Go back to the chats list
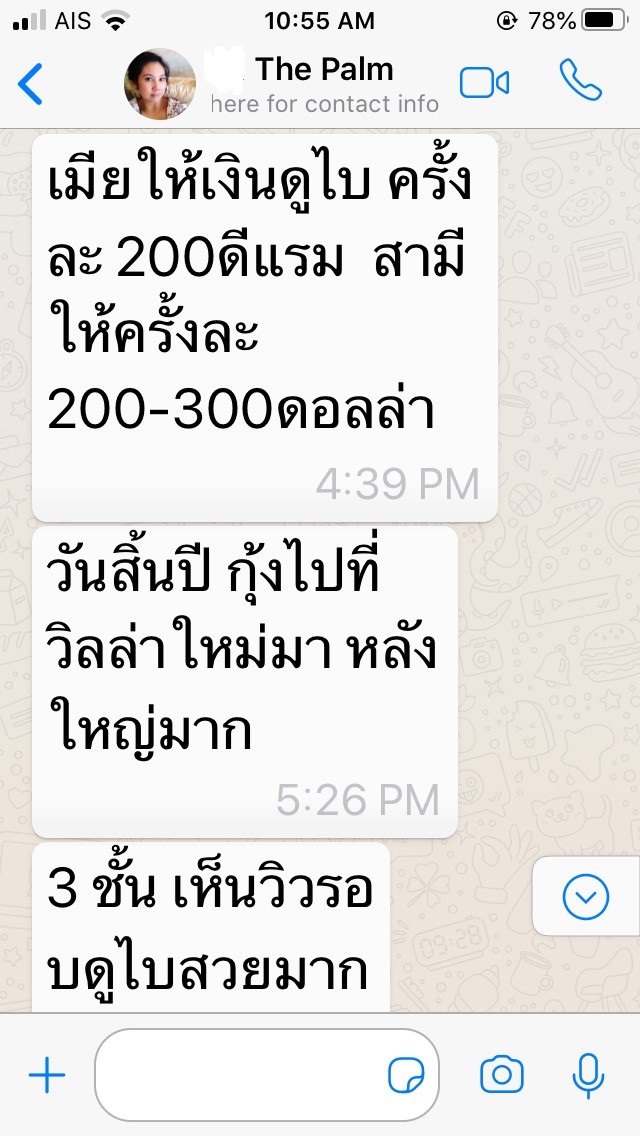Screen dimensions: 640x1136 (x=31, y=84)
